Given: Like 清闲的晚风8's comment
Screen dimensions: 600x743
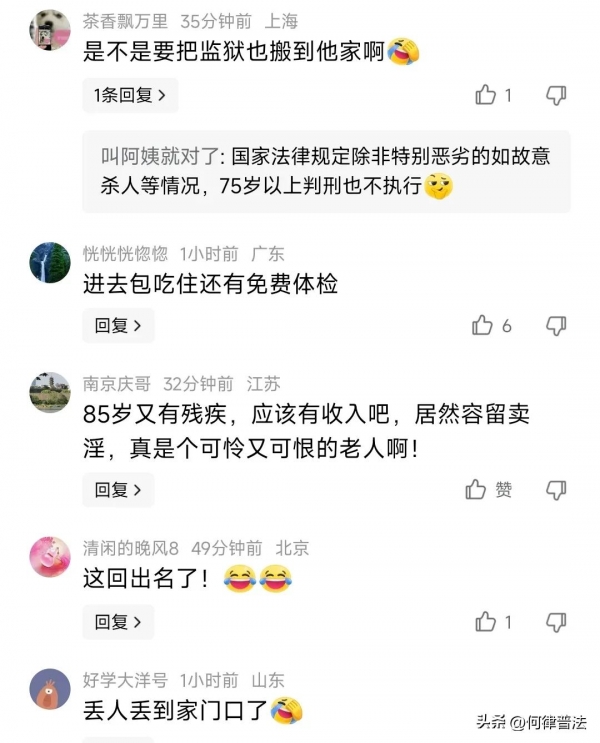Looking at the screenshot, I should tap(486, 622).
